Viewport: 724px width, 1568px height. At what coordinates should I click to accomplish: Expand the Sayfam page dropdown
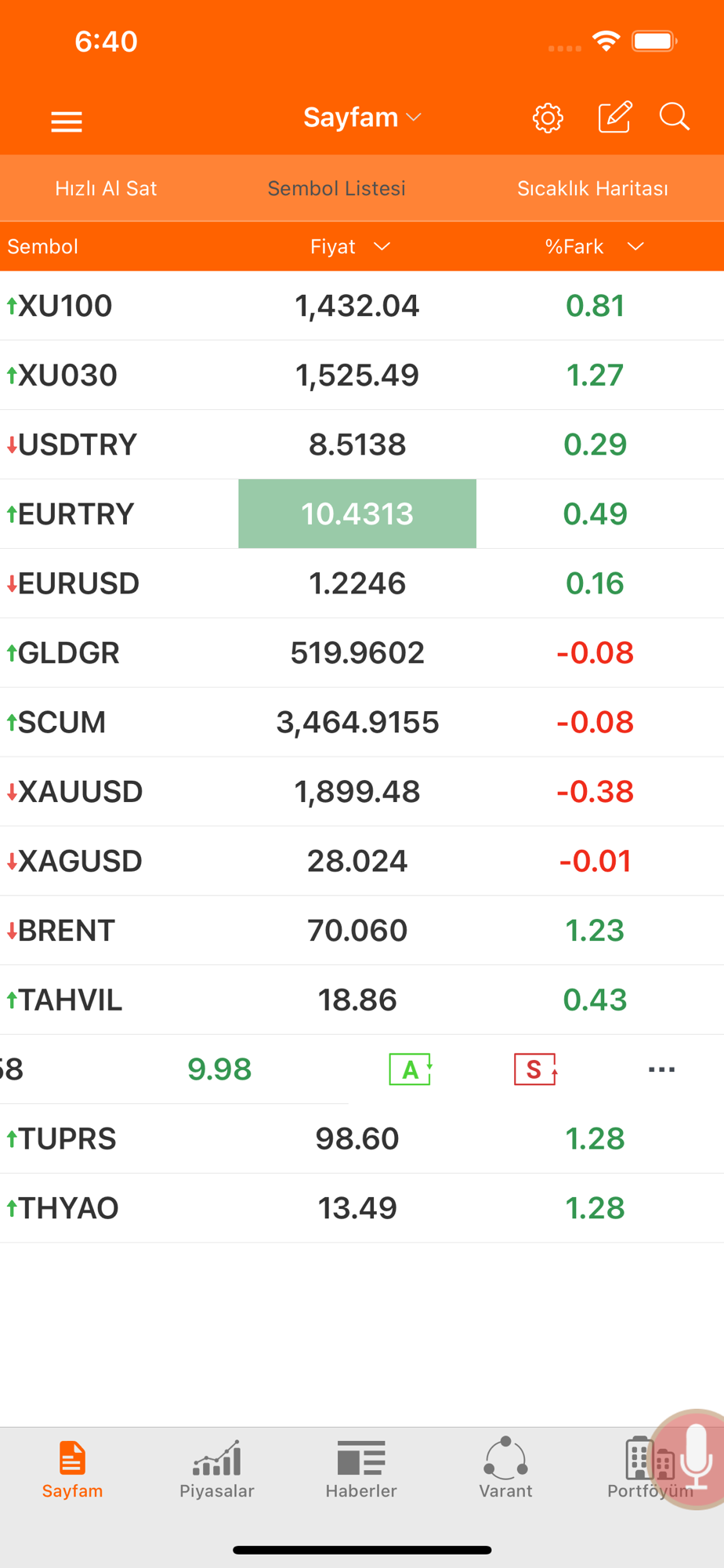362,118
